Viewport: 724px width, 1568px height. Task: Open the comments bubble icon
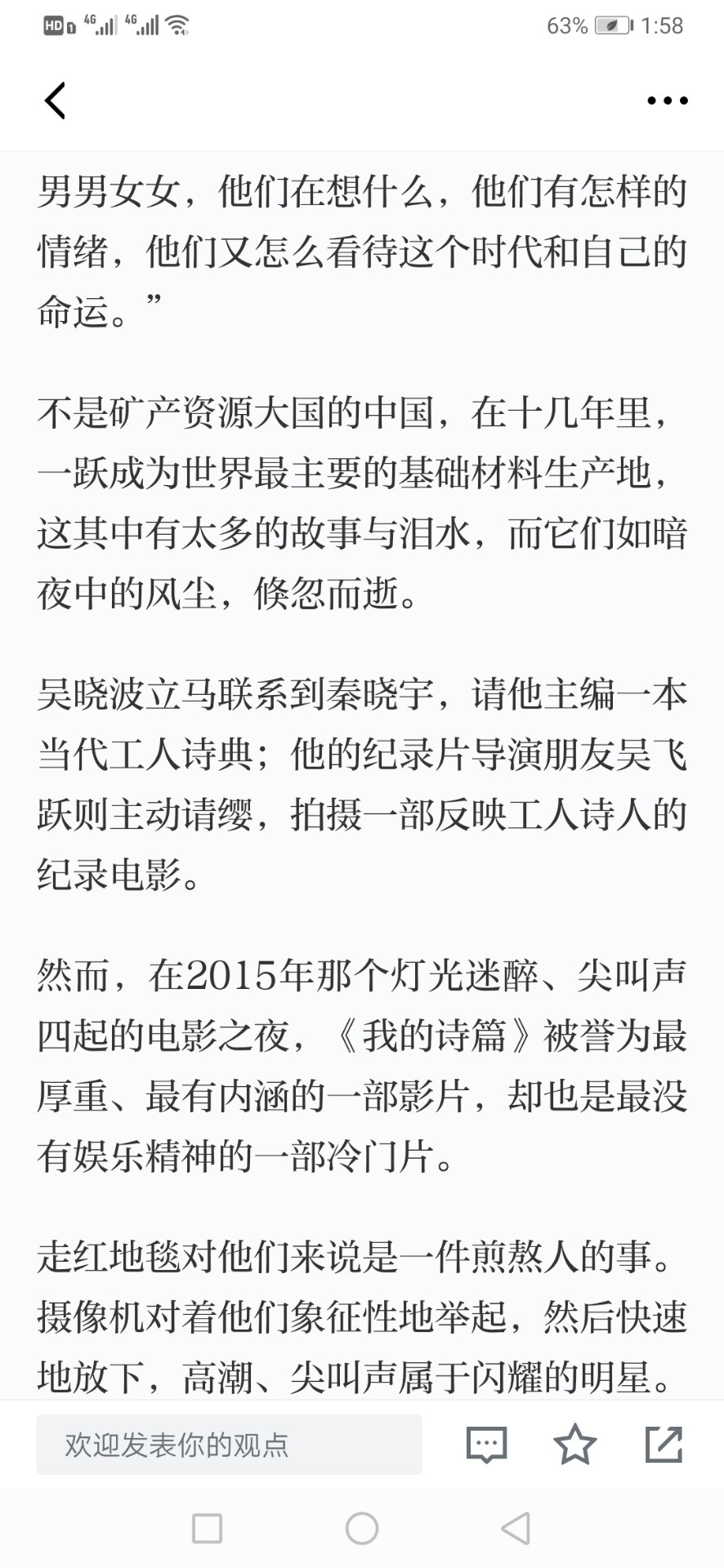(487, 1445)
